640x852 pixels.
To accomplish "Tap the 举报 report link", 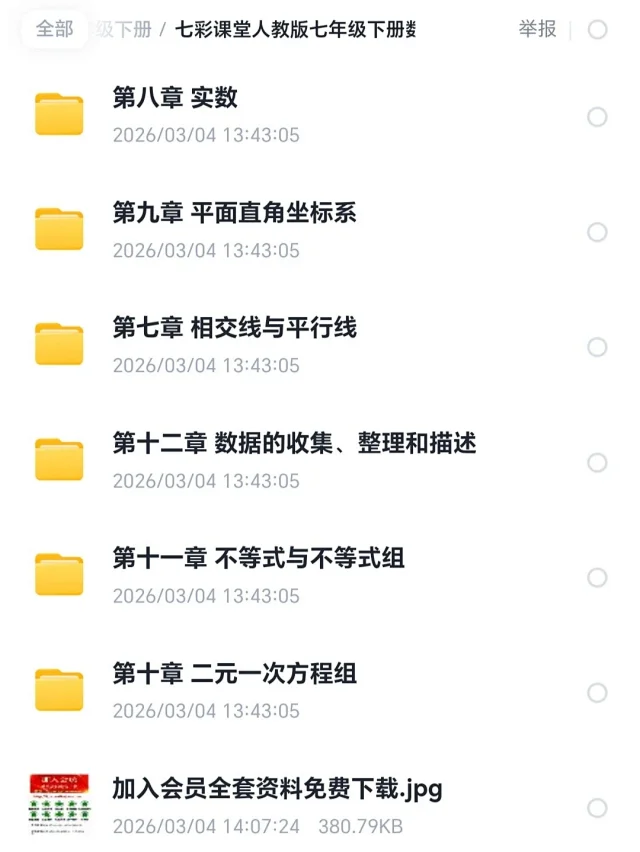I will click(537, 29).
